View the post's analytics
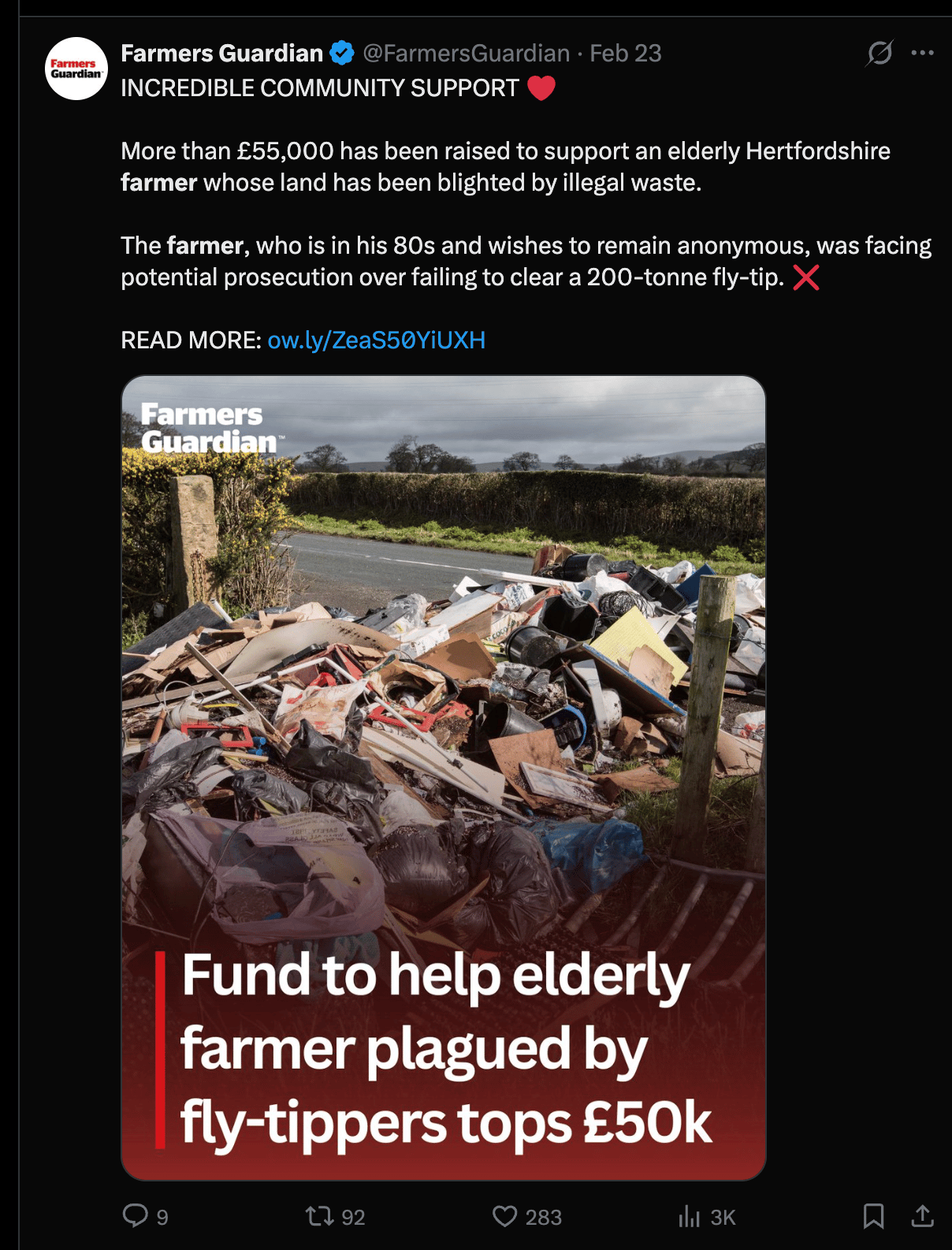This screenshot has height=1250, width=952. coord(690,1216)
